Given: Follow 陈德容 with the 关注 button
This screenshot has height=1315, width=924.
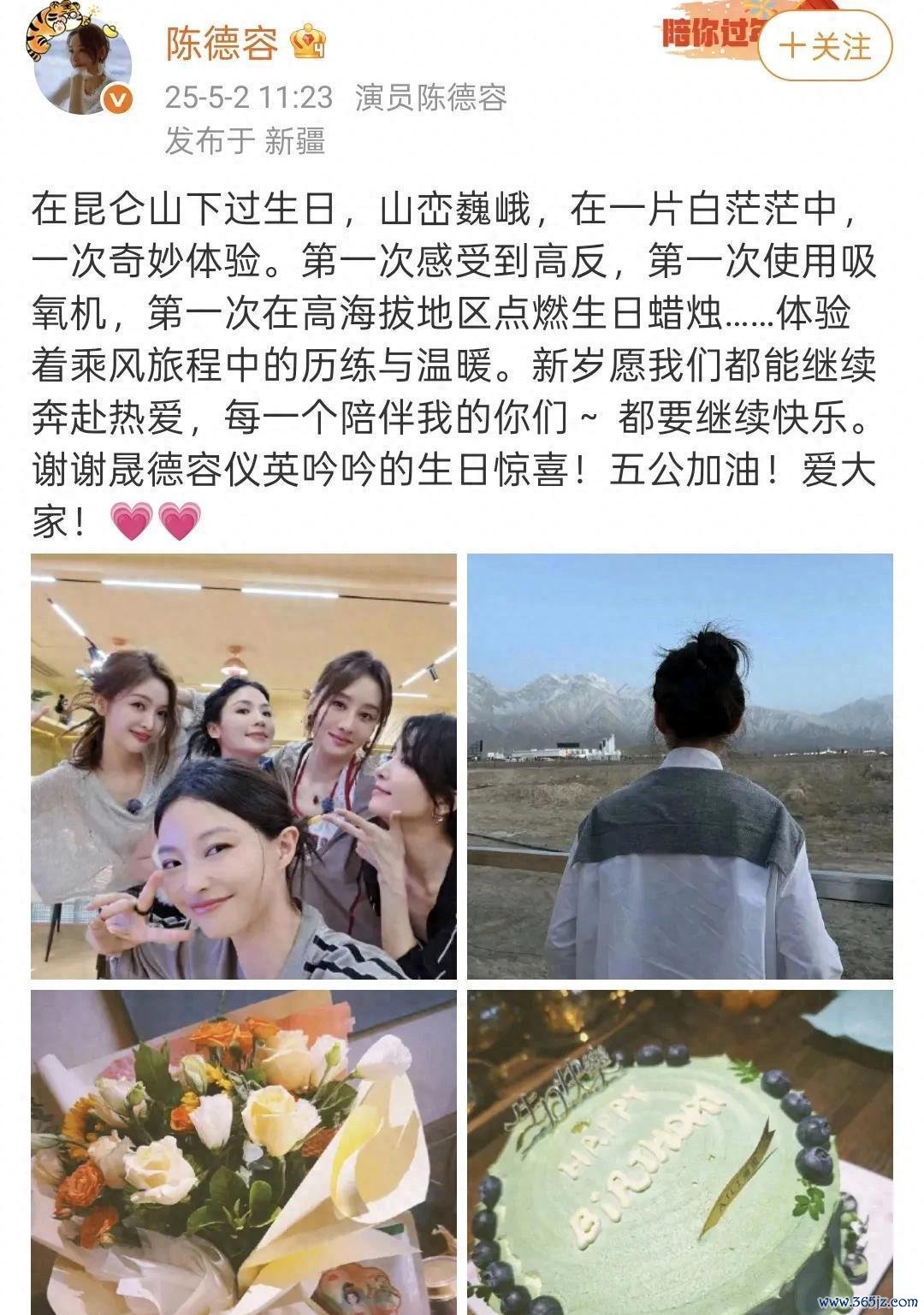Looking at the screenshot, I should [825, 46].
